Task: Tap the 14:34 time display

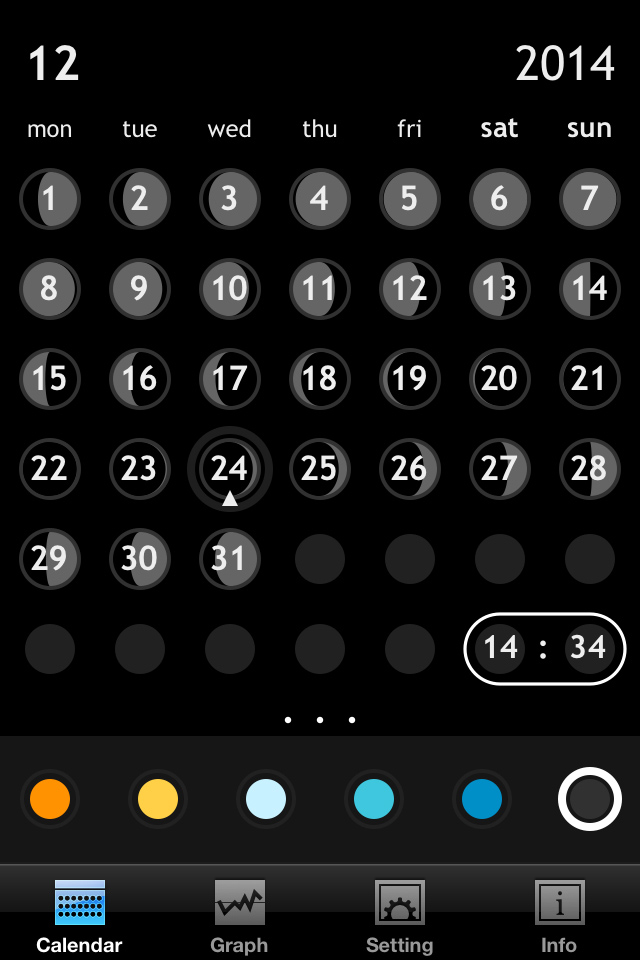Action: tap(544, 648)
